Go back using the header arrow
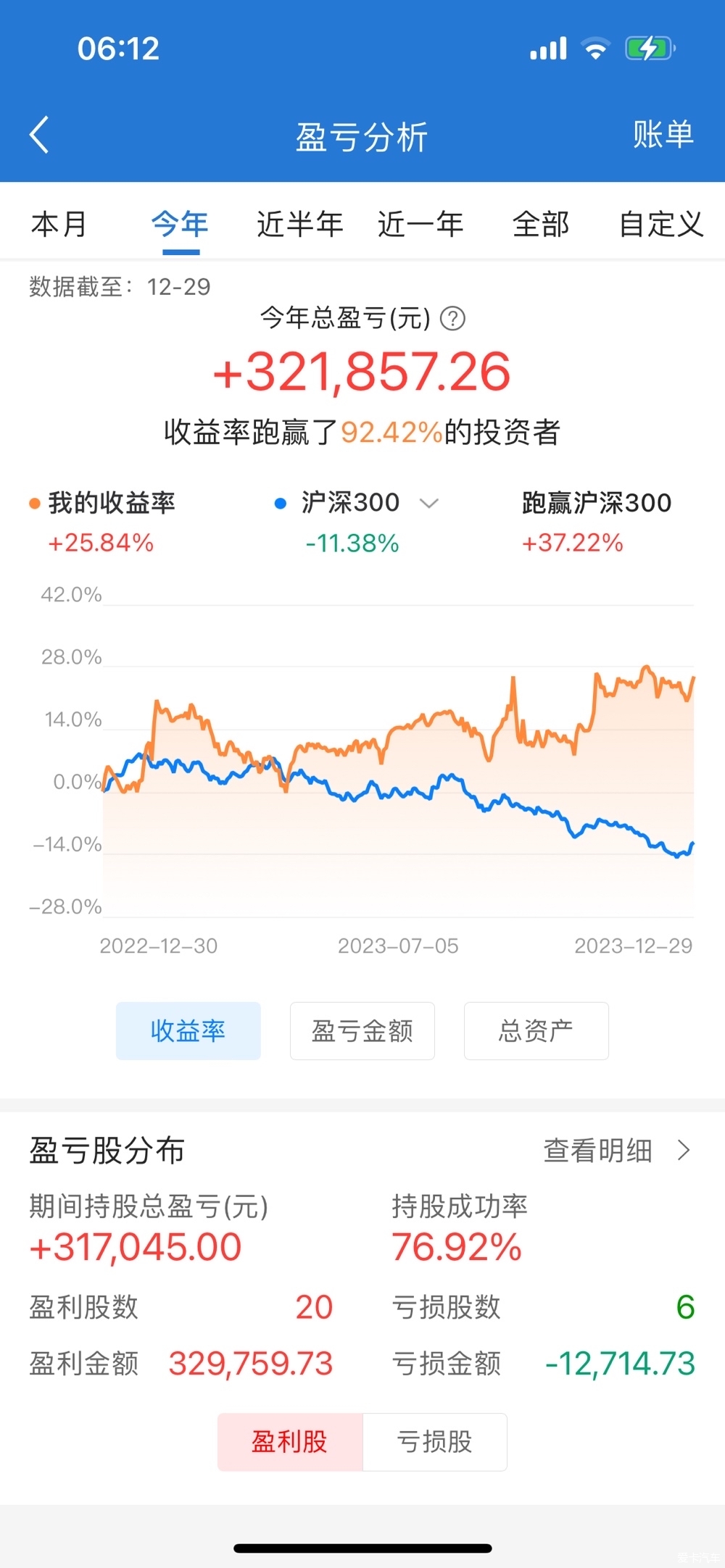 pyautogui.click(x=40, y=135)
